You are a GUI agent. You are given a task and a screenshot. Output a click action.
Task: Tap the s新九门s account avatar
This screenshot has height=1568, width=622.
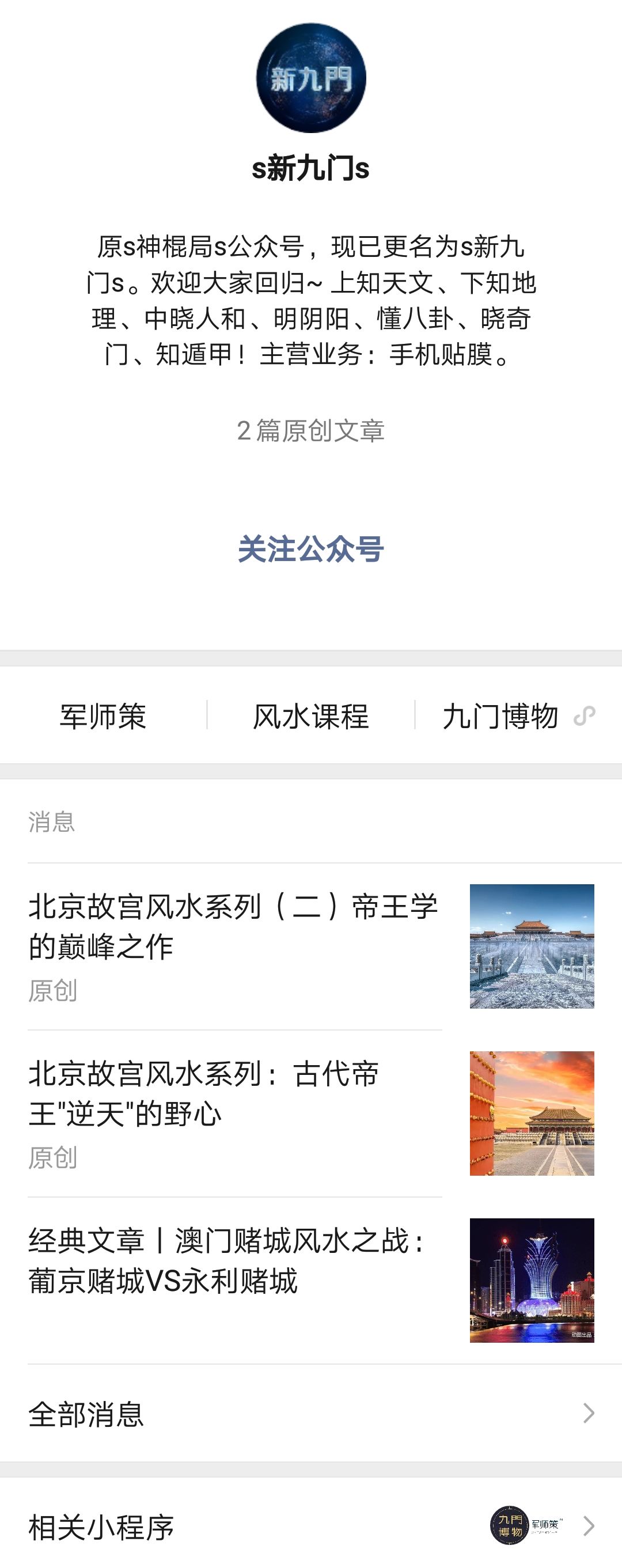311,78
